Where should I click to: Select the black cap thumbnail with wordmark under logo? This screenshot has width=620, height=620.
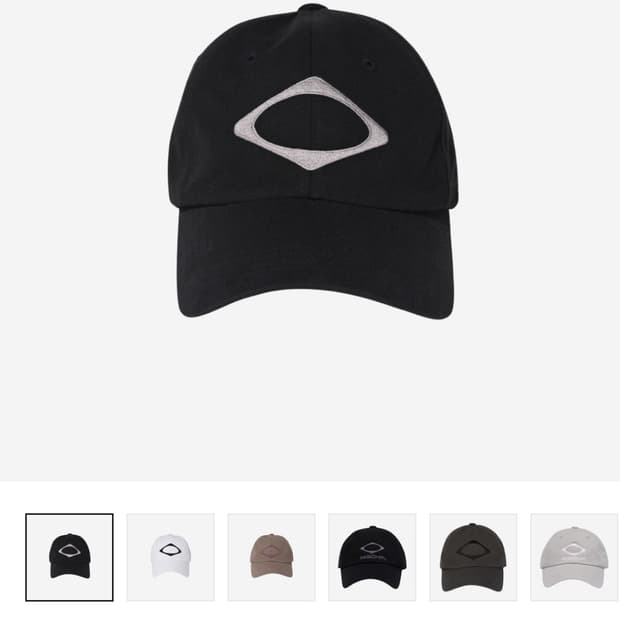[372, 557]
